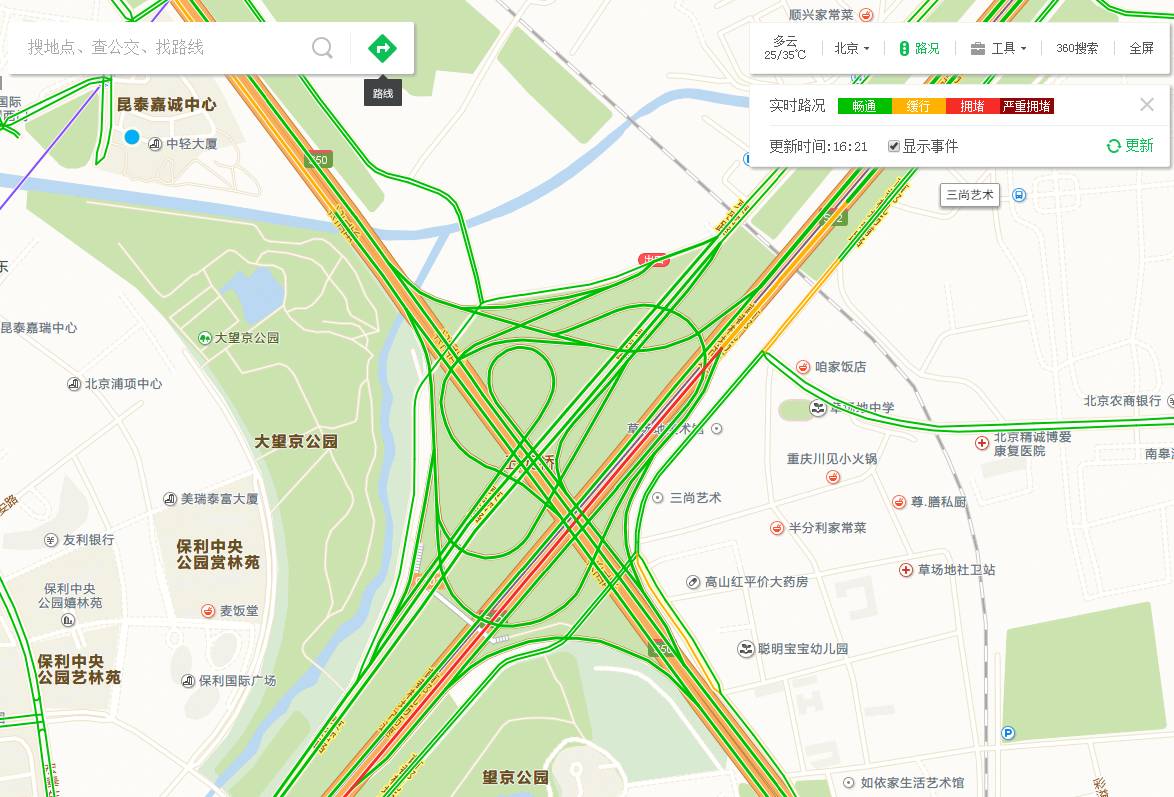Uncheck the 显示事件 checkbox
Image resolution: width=1174 pixels, height=797 pixels.
(x=894, y=146)
